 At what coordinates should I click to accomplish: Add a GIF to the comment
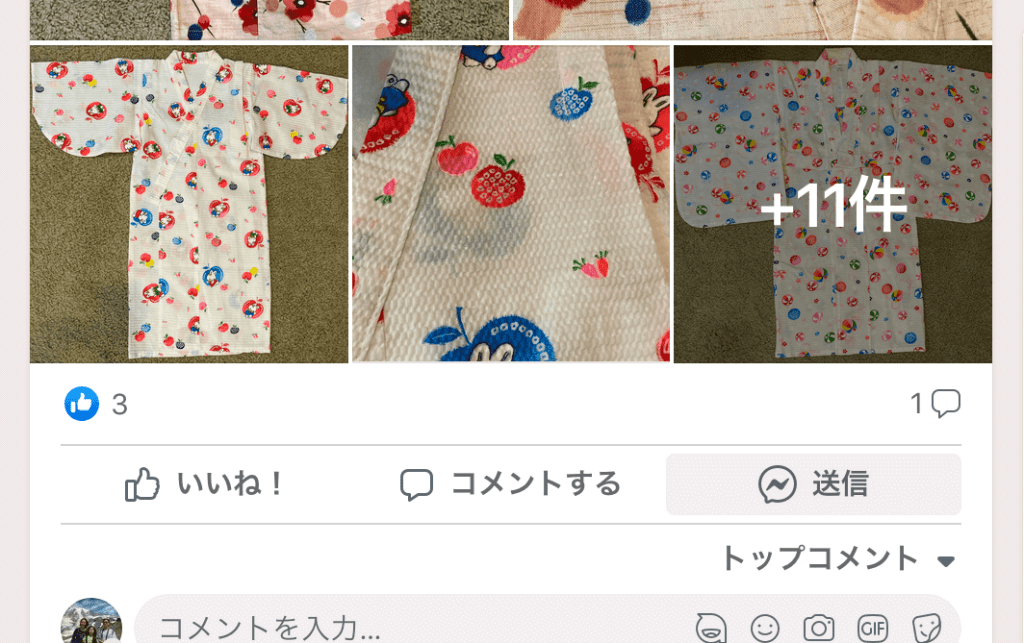[x=873, y=628]
